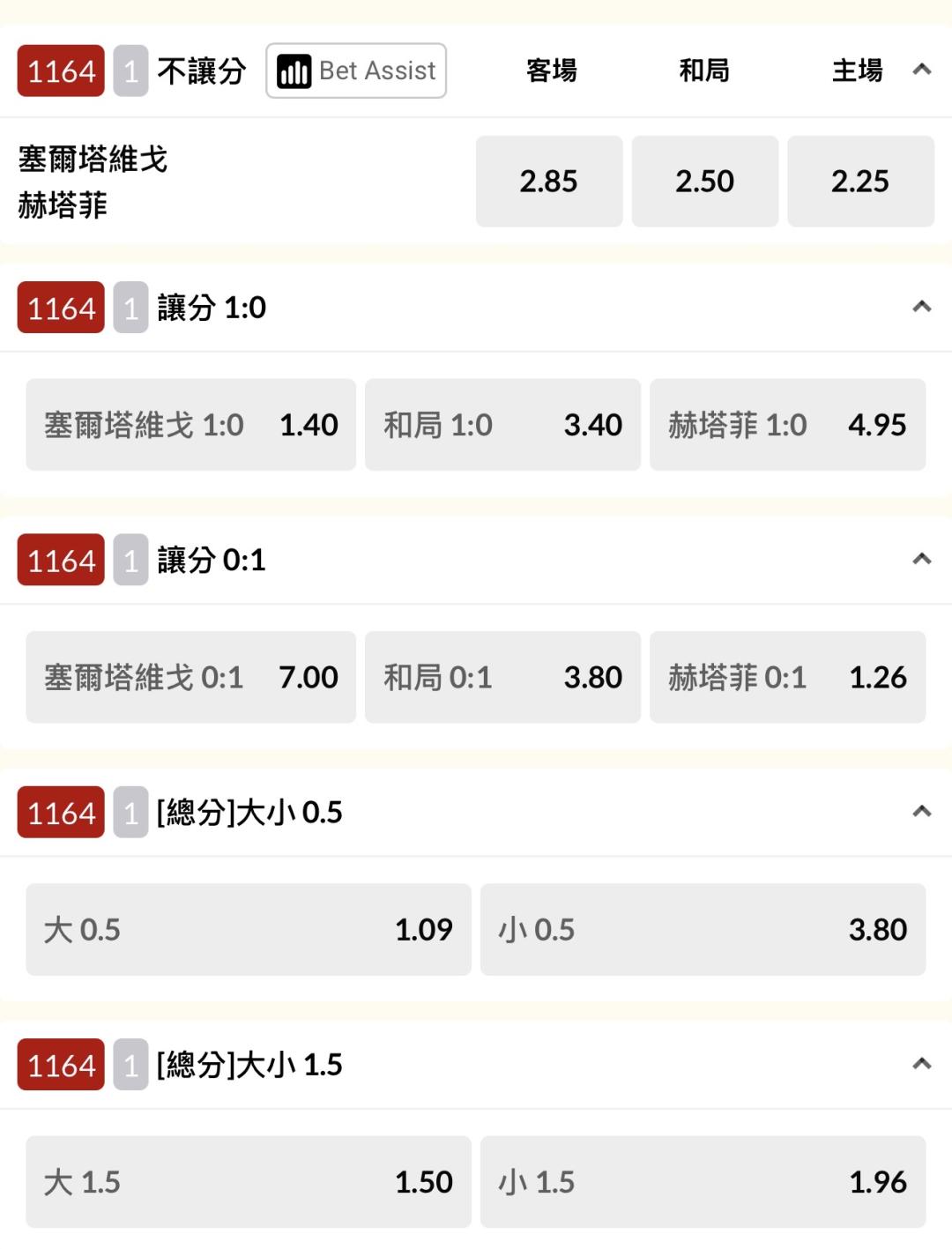Select away win odds 2.85
Screen dimensions: 952x1249
549,181
